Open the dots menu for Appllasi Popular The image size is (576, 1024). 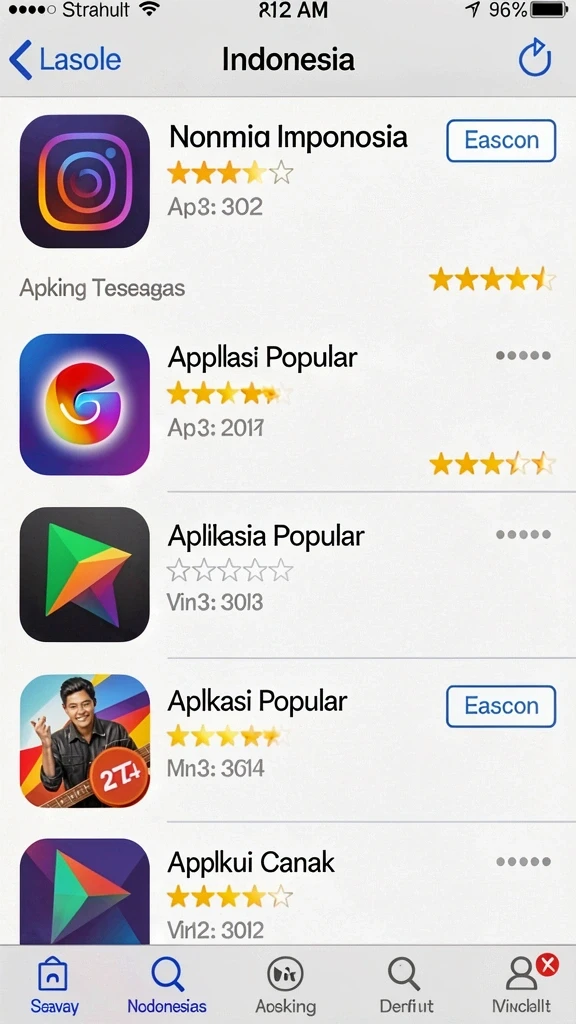(x=523, y=356)
